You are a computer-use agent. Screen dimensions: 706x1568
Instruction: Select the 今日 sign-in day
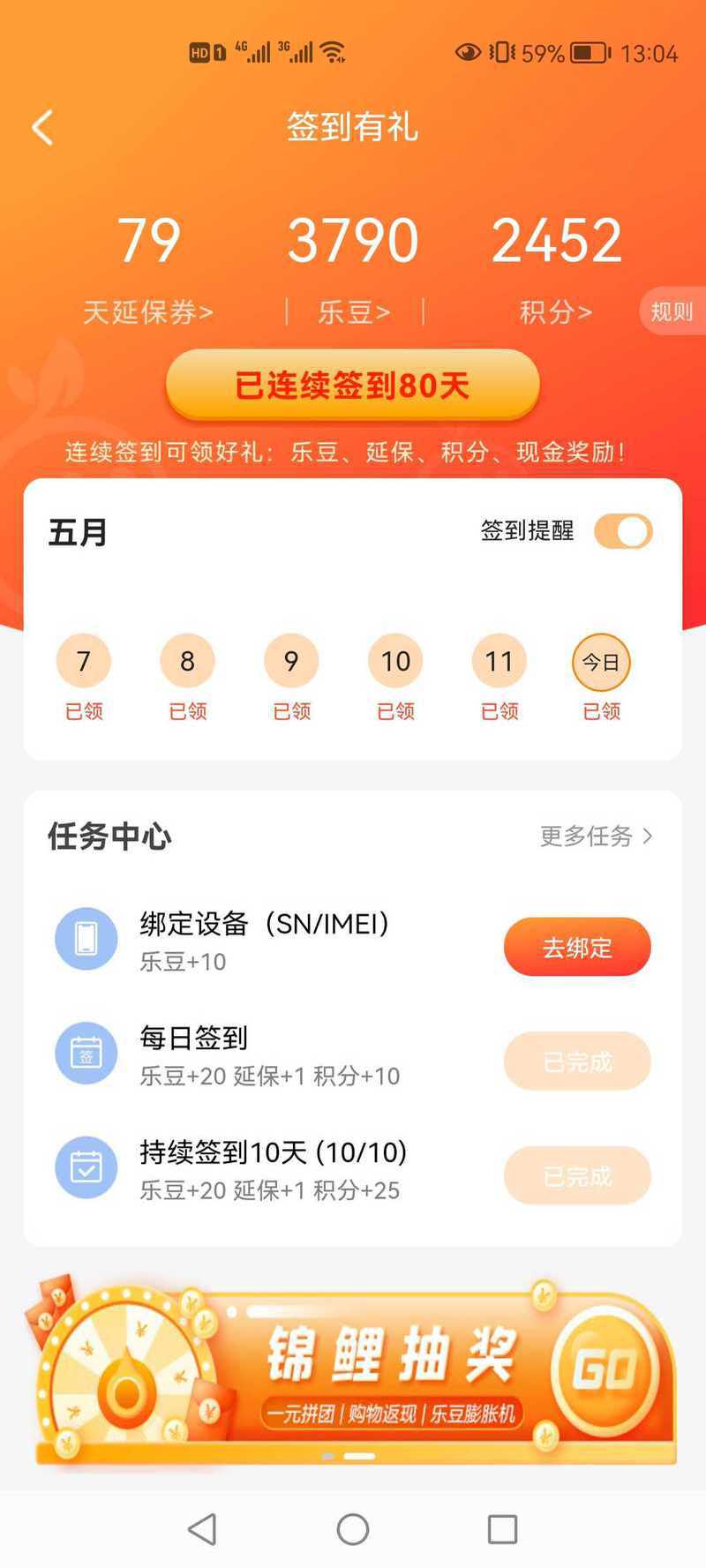pyautogui.click(x=601, y=662)
